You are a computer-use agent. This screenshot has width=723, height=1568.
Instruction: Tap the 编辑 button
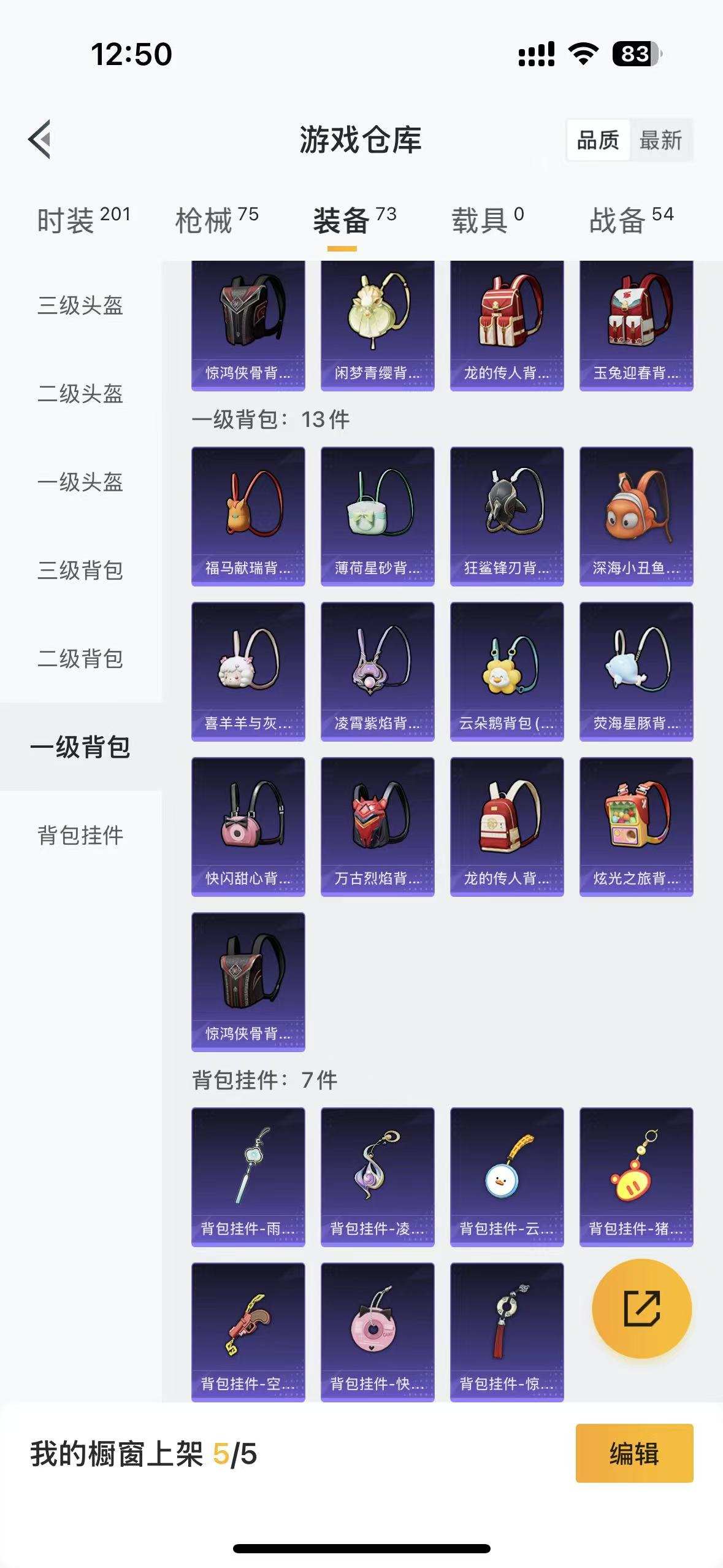tap(634, 1453)
